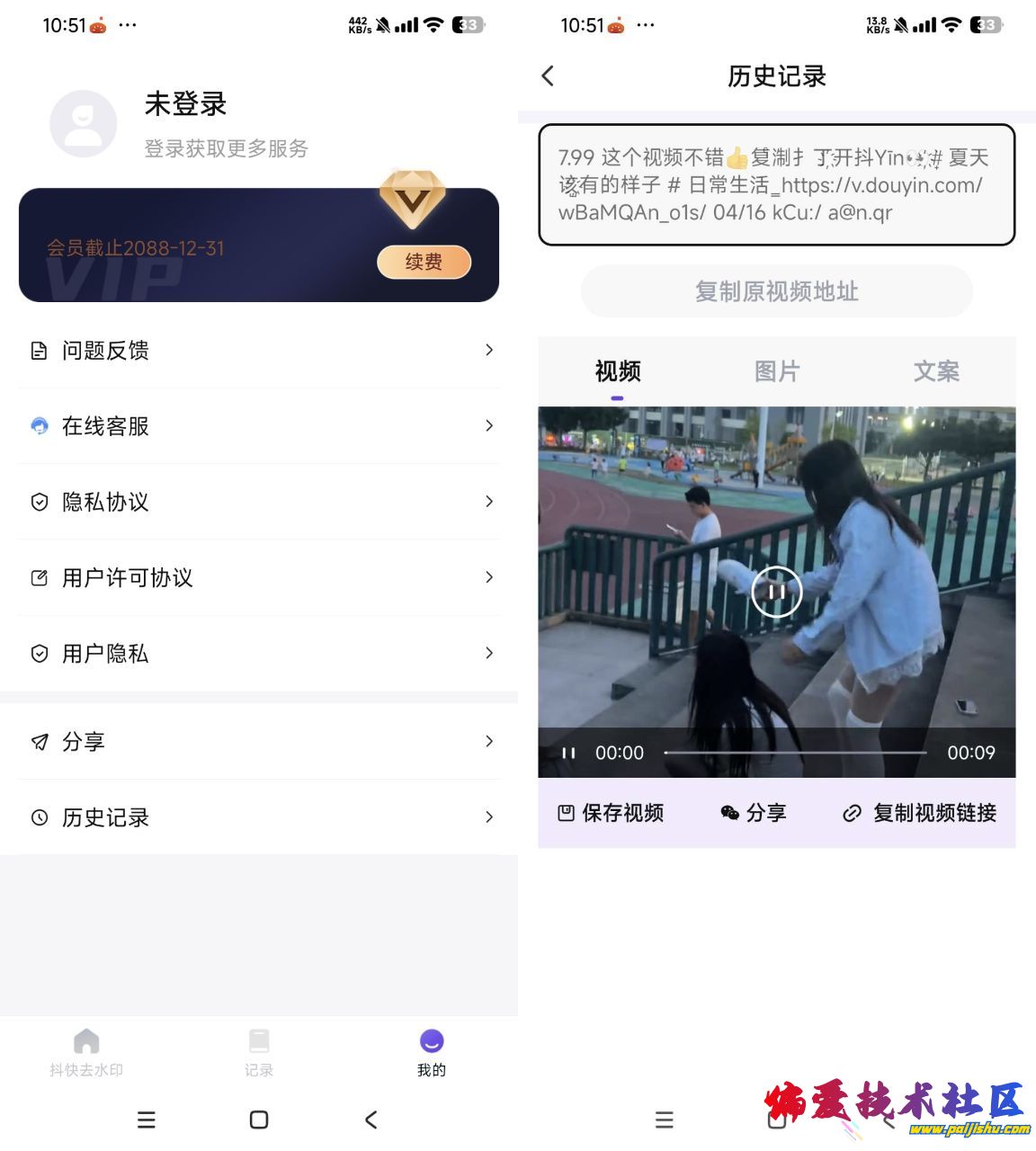Switch to the 记录 tab

click(259, 1052)
